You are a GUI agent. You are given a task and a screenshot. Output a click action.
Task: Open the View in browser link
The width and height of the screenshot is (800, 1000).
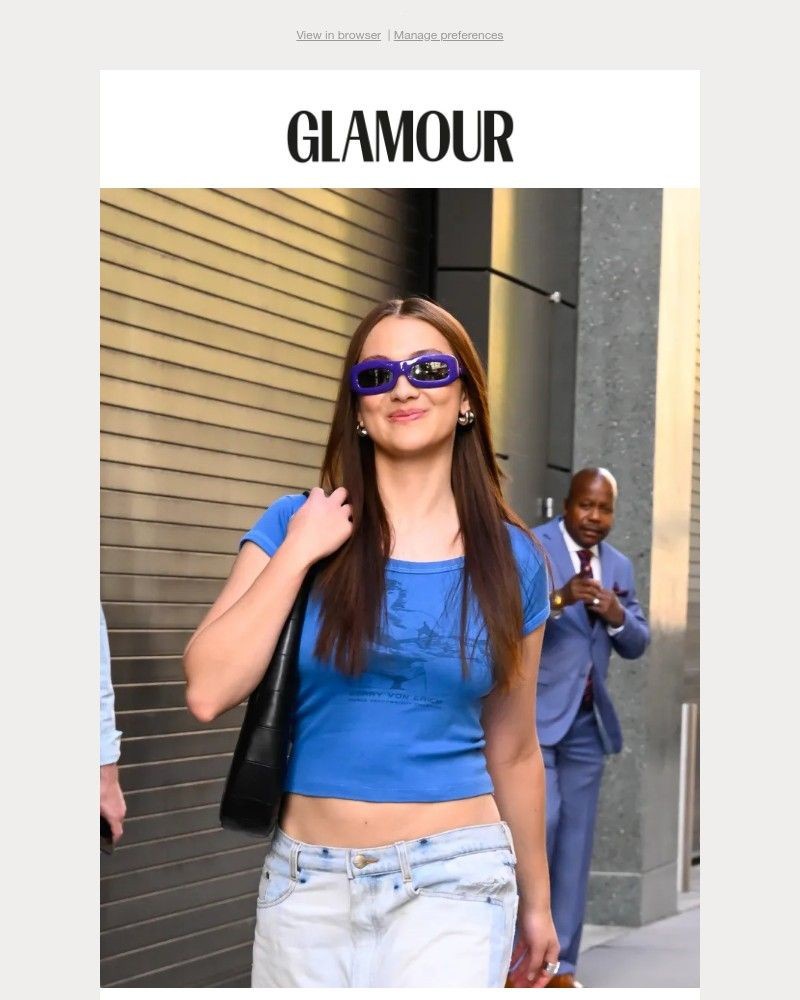pos(338,35)
